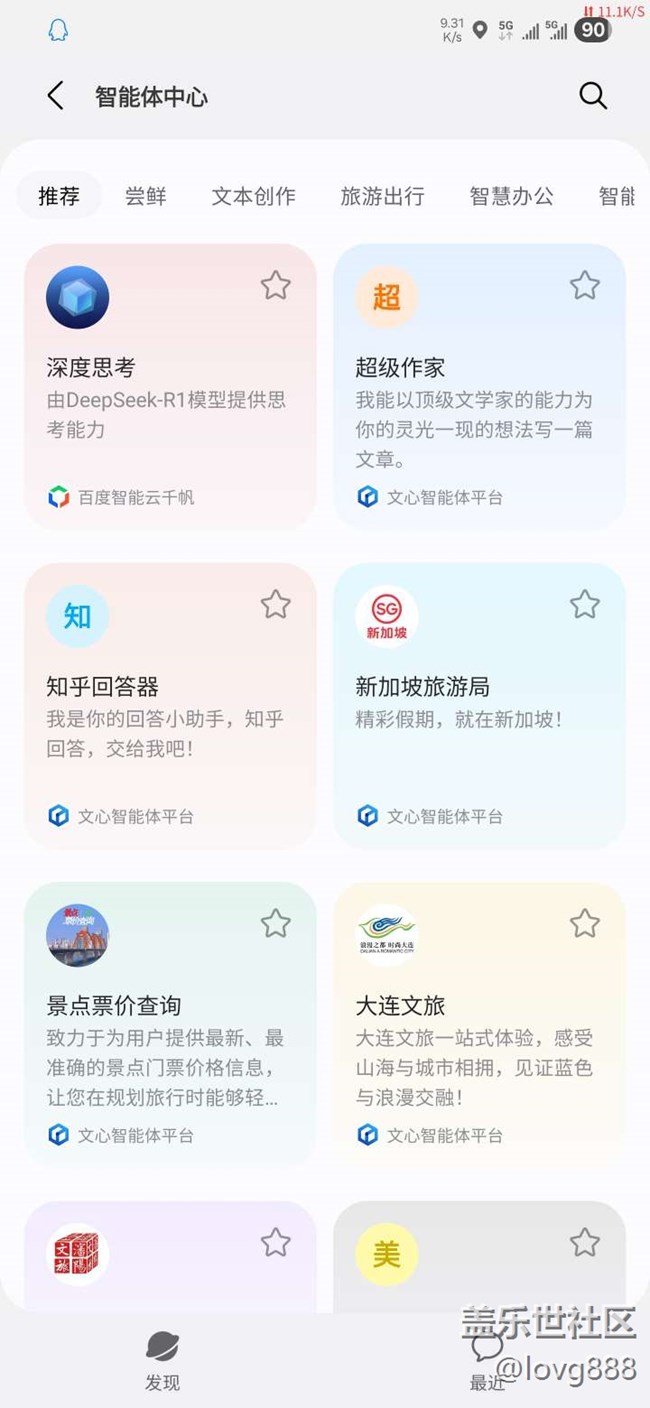Switch to the 智慧办公 tab
The width and height of the screenshot is (650, 1408).
pos(511,196)
